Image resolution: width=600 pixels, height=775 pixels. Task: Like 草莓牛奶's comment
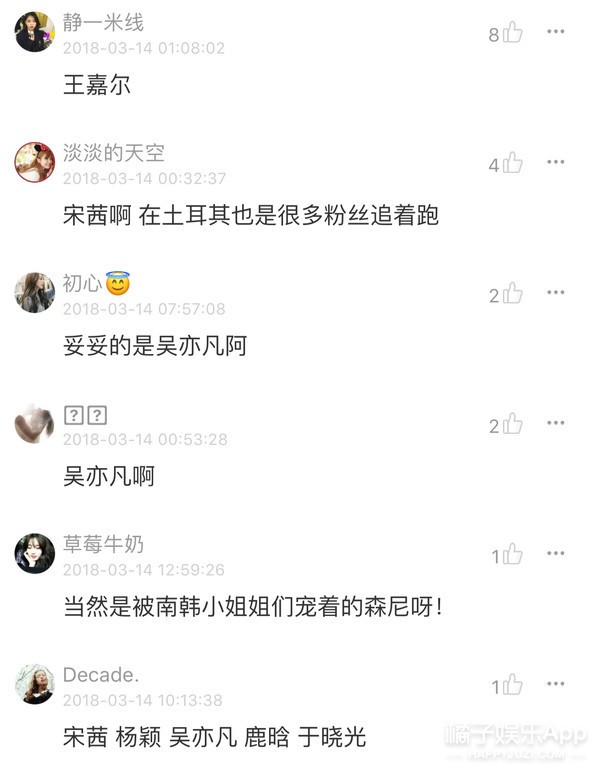point(512,554)
